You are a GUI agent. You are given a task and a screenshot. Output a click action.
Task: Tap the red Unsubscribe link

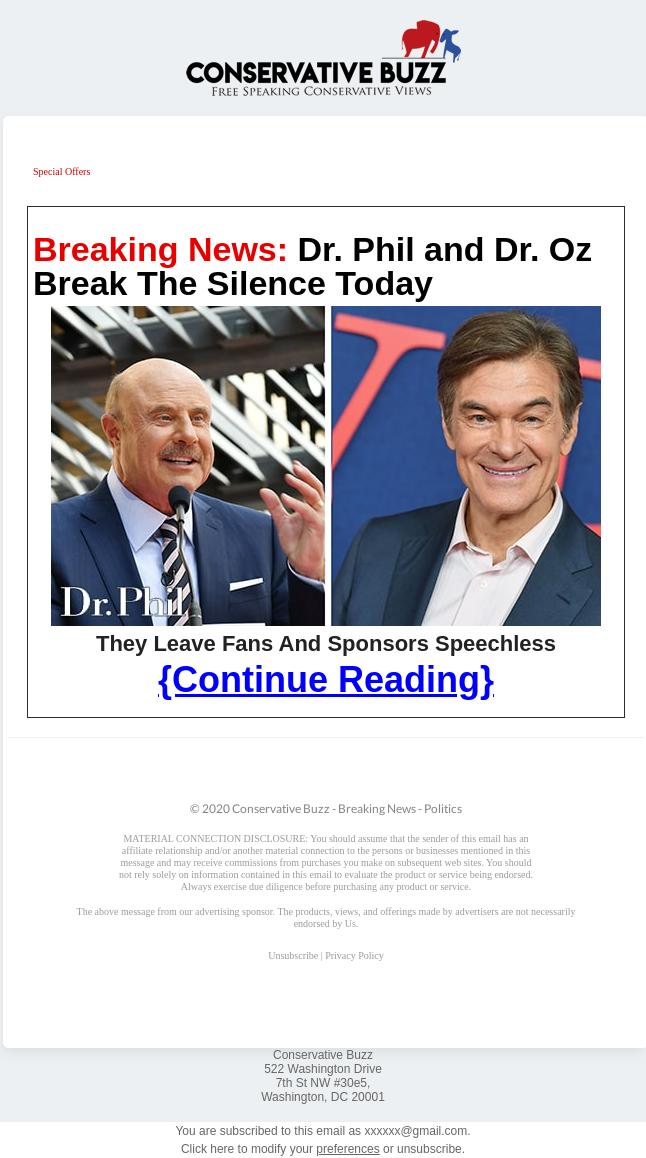tap(292, 956)
